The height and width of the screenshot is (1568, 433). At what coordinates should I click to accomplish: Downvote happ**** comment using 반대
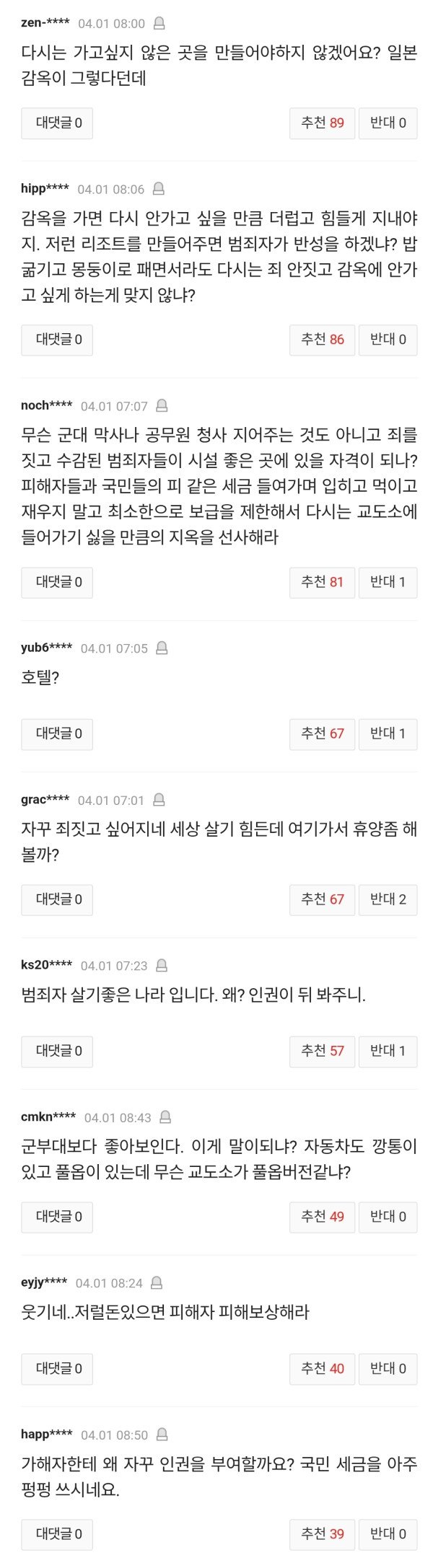[x=388, y=1533]
